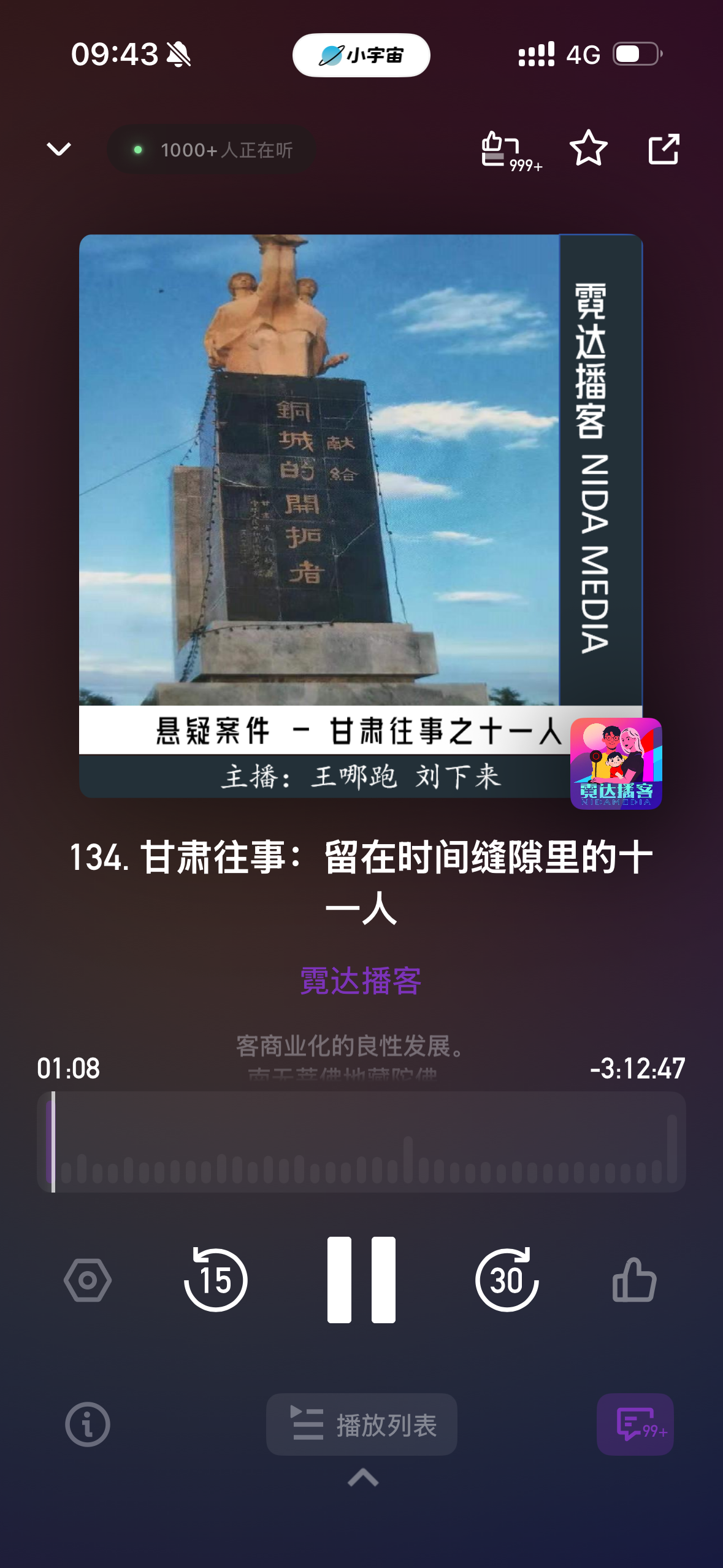Go to the 霓达播客 podcast page
Image resolution: width=723 pixels, height=1568 pixels.
361,980
